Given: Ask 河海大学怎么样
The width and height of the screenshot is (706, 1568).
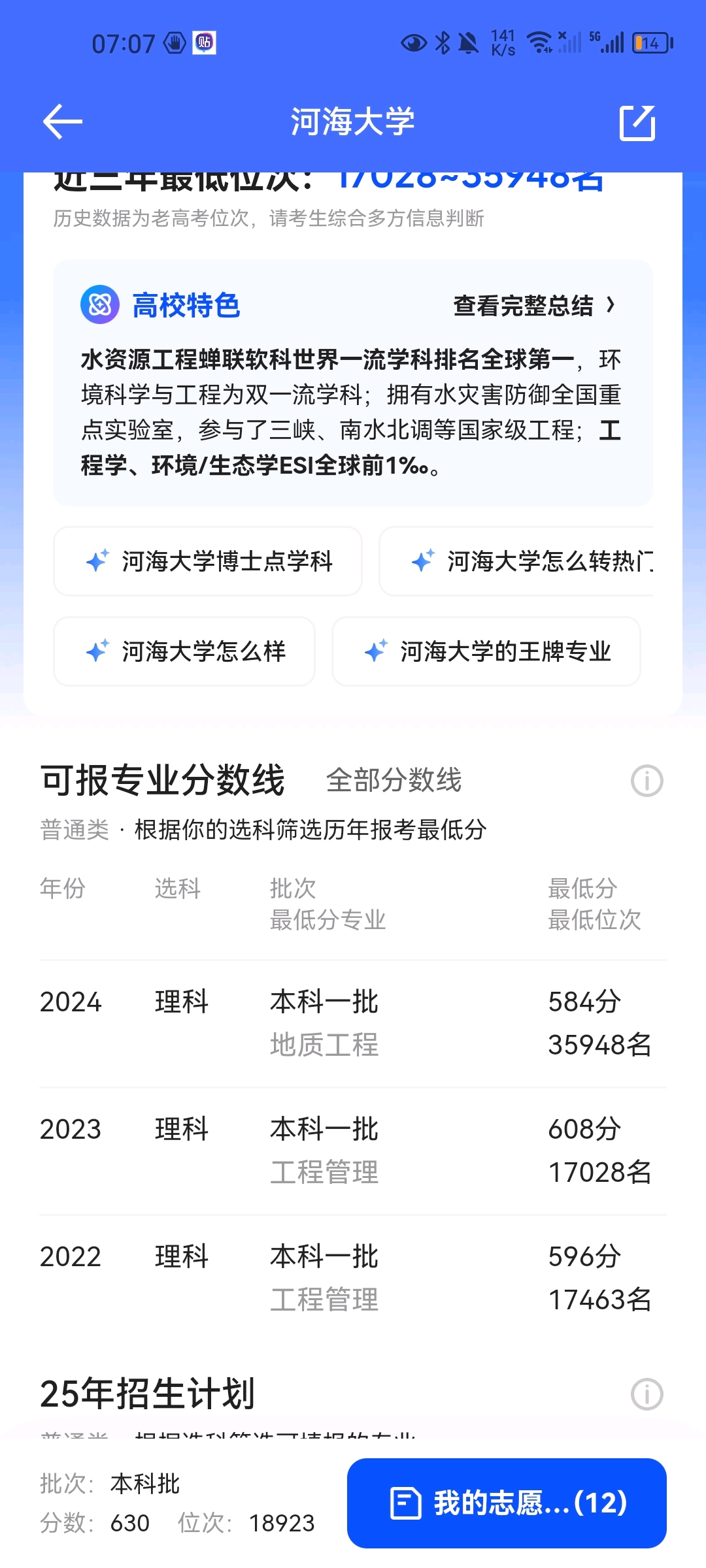Looking at the screenshot, I should click(x=184, y=651).
